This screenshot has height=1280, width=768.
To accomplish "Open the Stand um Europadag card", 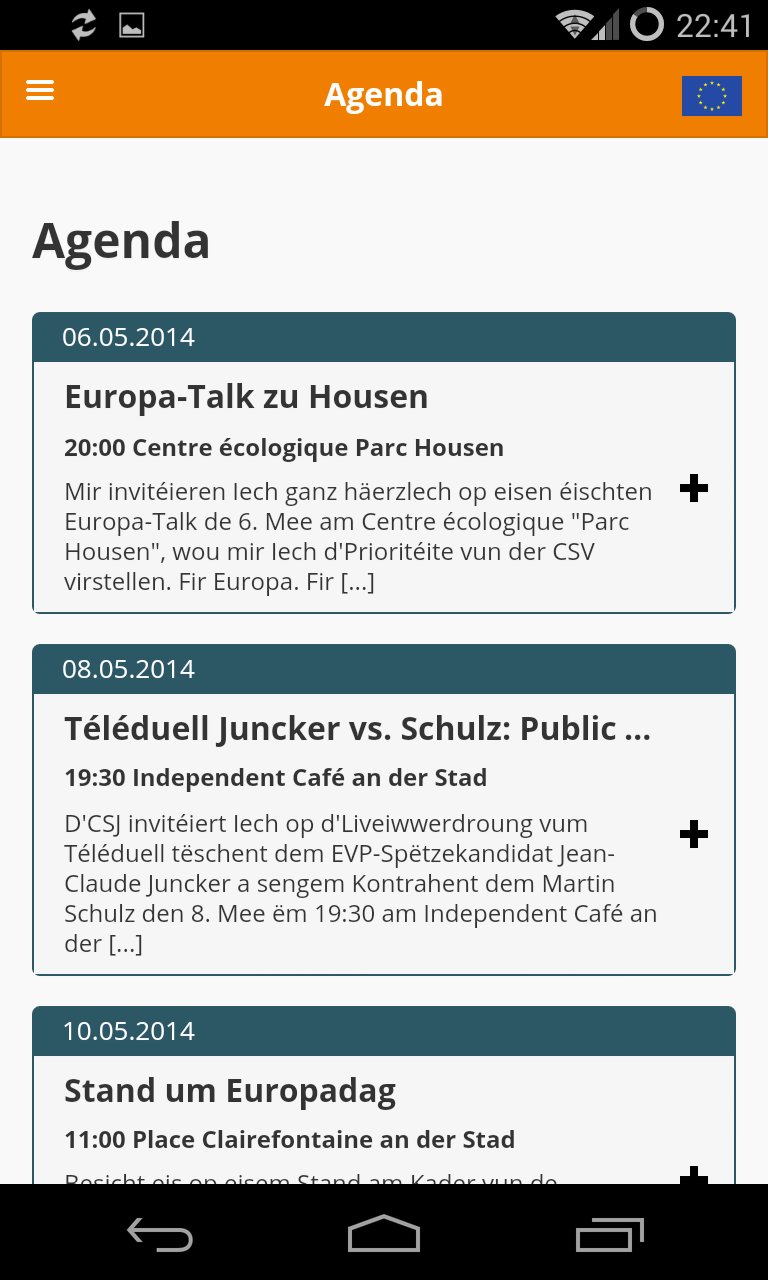I will 384,1096.
